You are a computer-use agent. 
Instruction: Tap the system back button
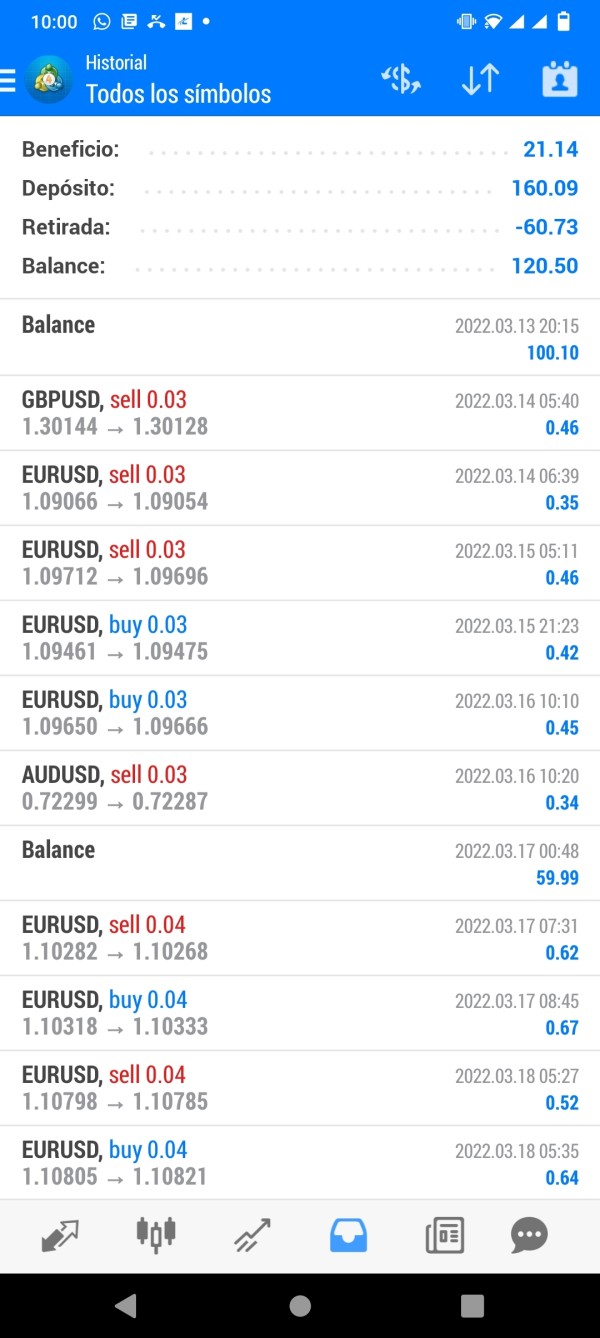126,1305
